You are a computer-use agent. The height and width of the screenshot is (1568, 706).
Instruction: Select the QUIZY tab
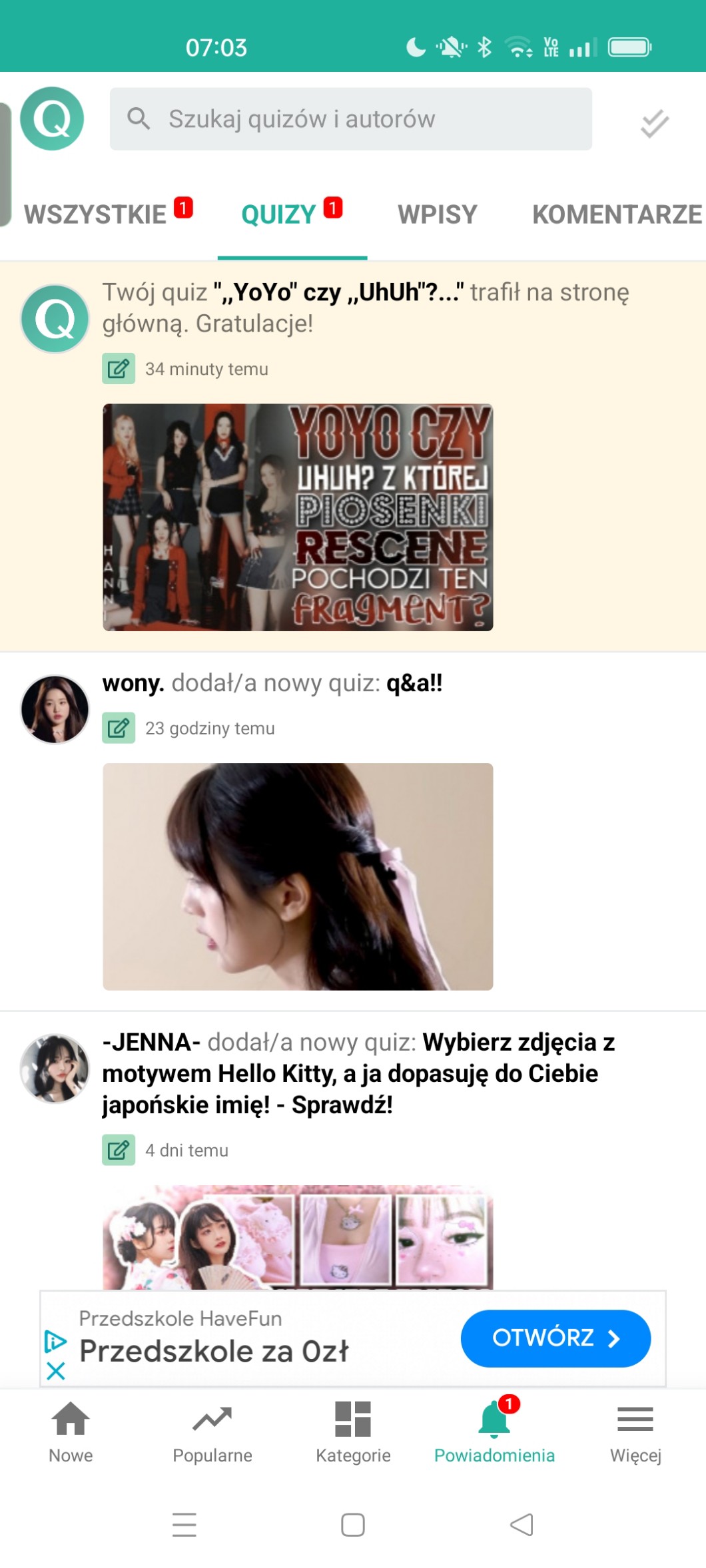click(279, 214)
